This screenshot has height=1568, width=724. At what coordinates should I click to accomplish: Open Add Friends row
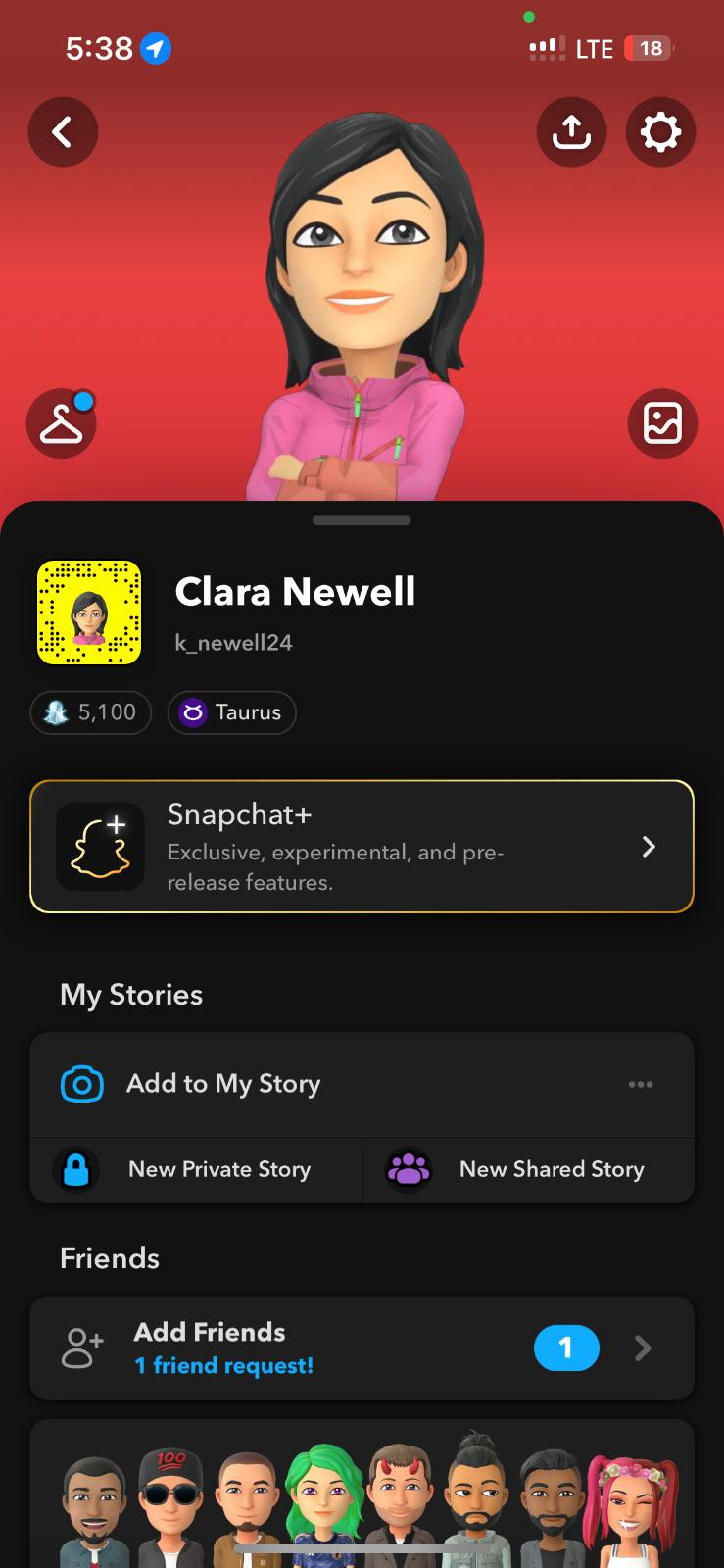(362, 1347)
